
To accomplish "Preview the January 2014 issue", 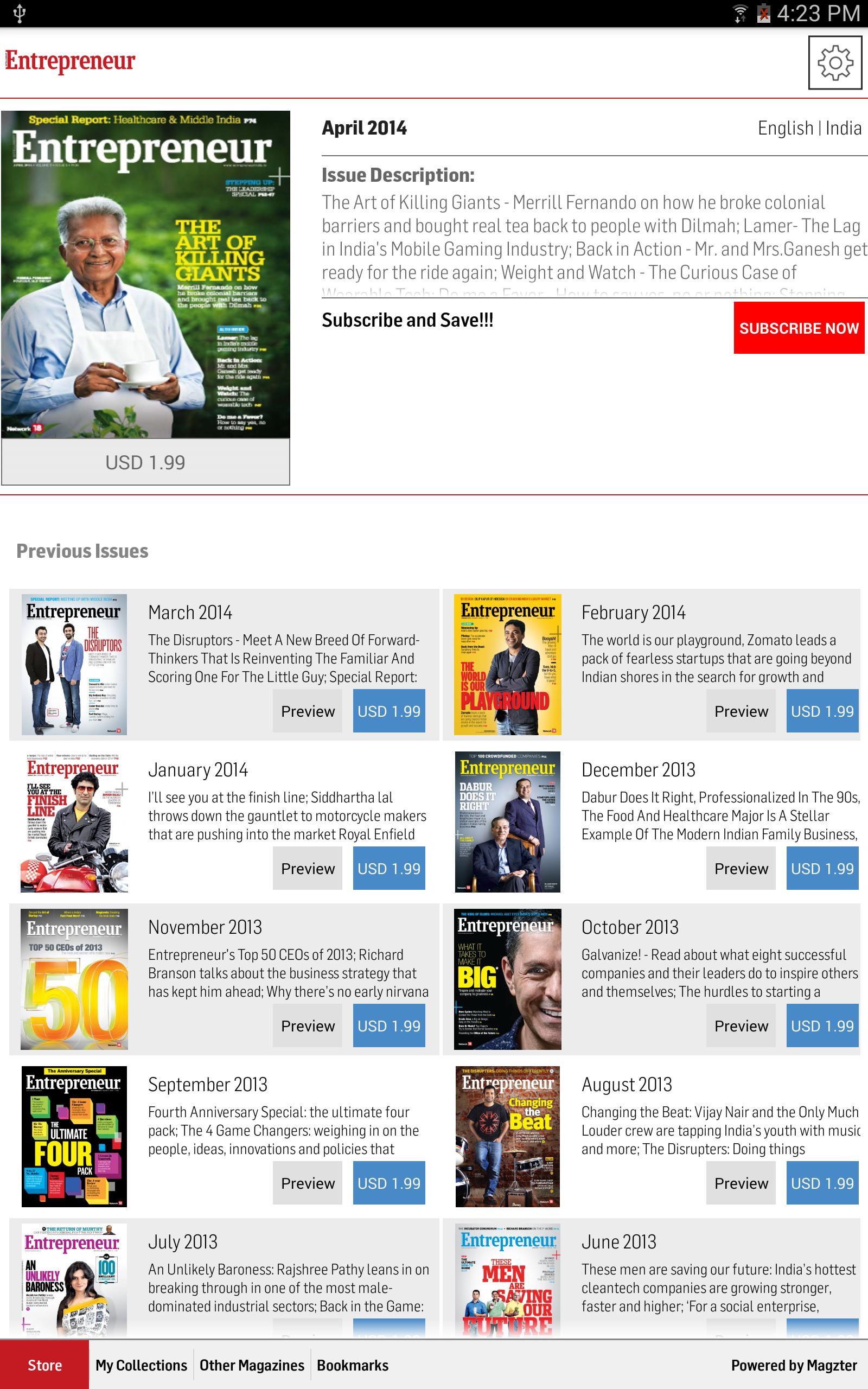I will (307, 869).
